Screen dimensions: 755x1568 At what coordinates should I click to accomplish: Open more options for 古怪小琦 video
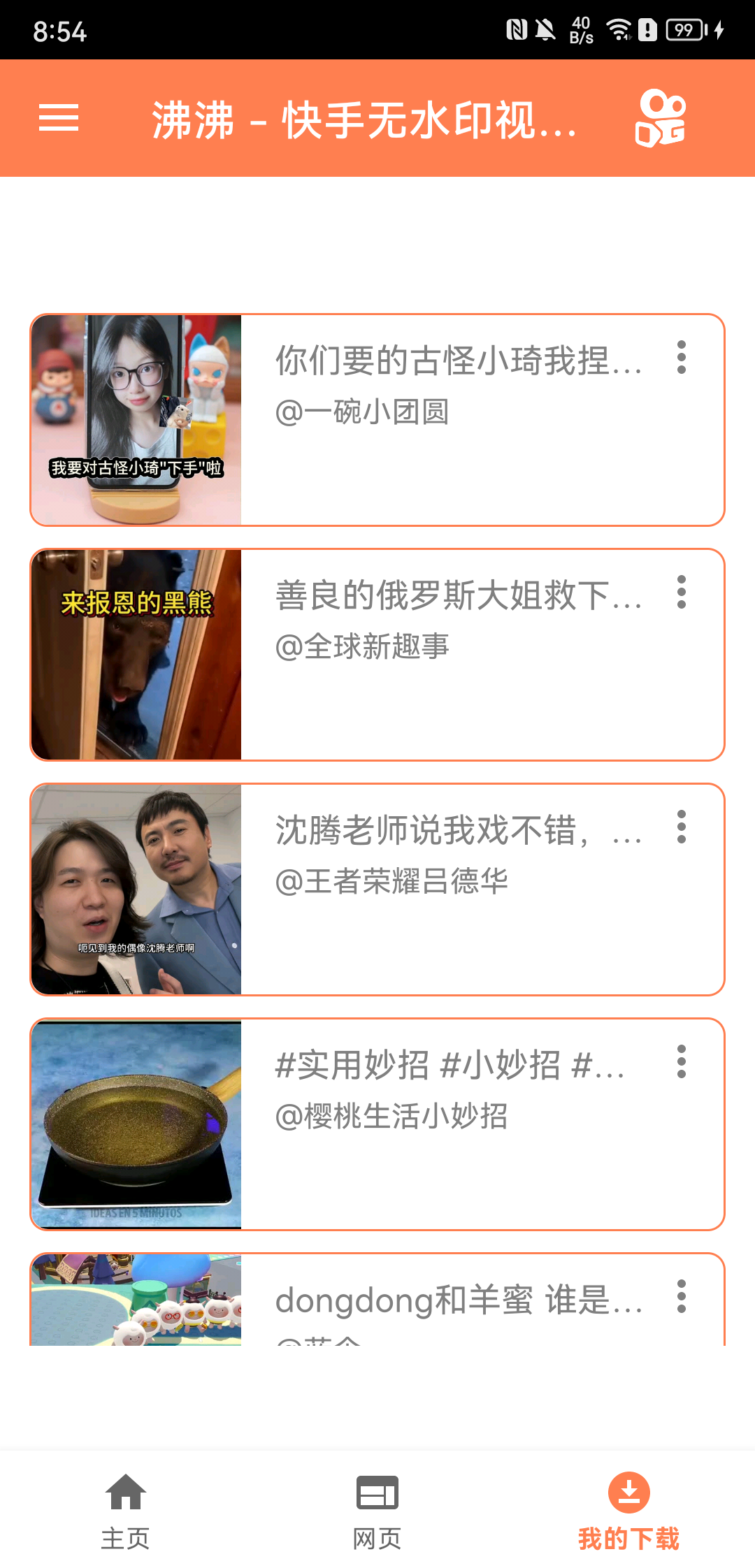click(x=682, y=357)
